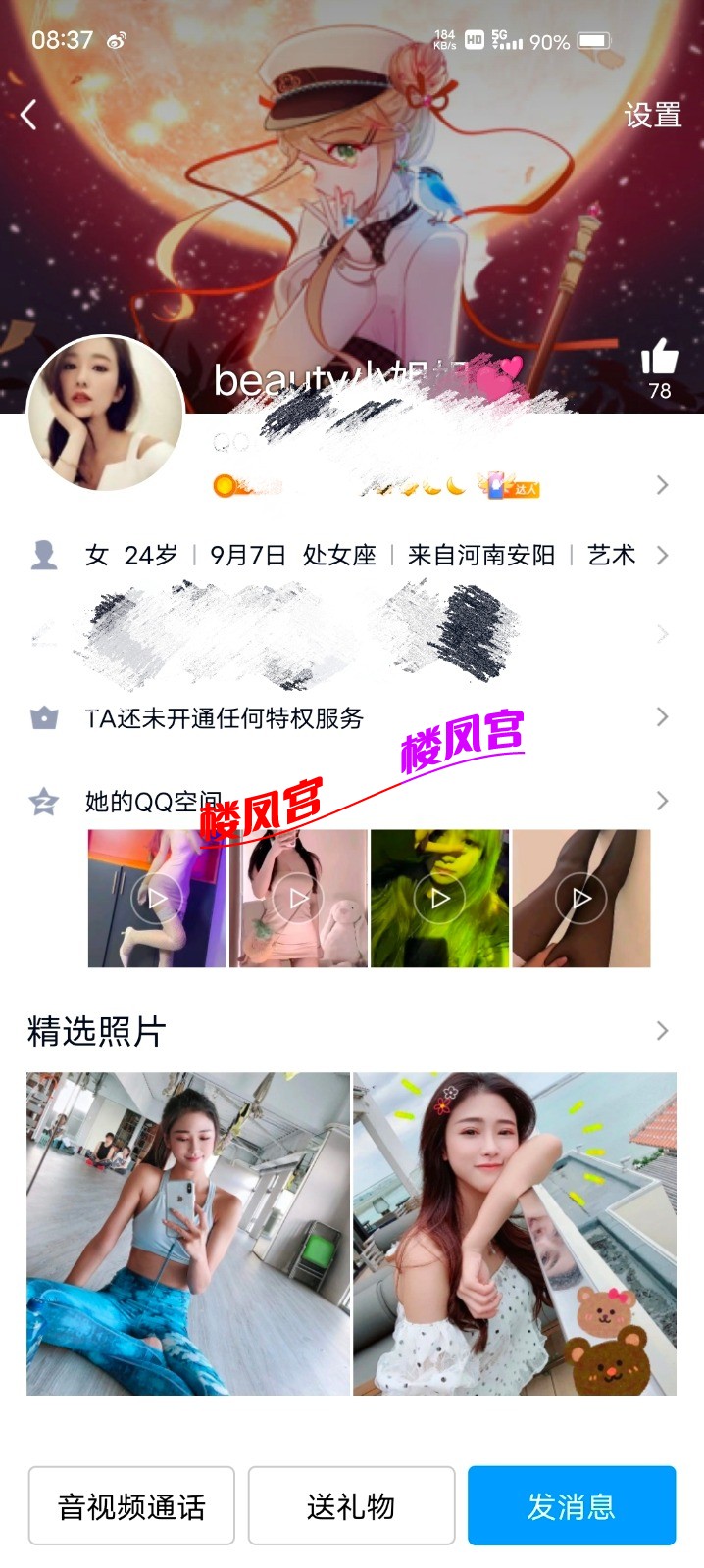Open the gym mirror selfie photo

pyautogui.click(x=188, y=1233)
